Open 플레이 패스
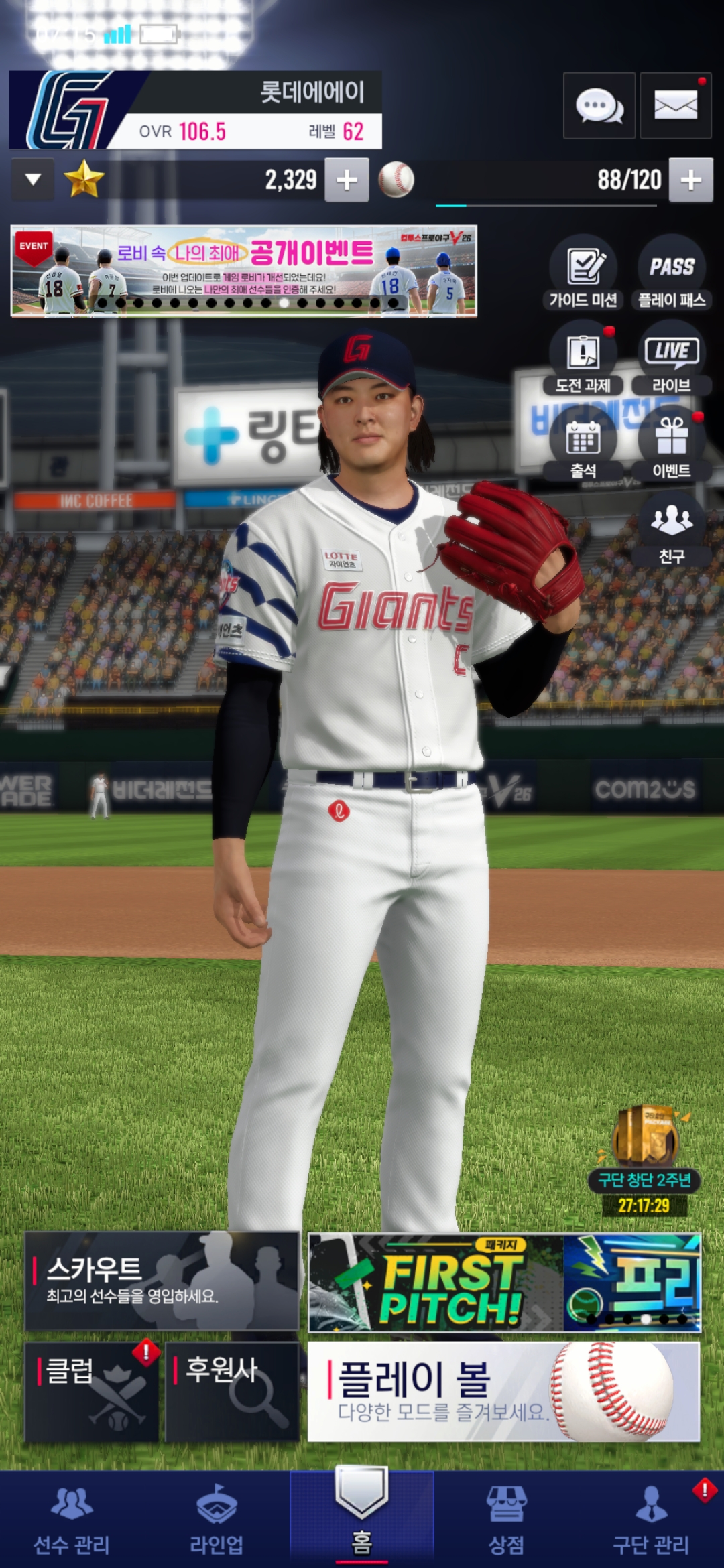Screen dimensions: 724x1568 click(672, 272)
